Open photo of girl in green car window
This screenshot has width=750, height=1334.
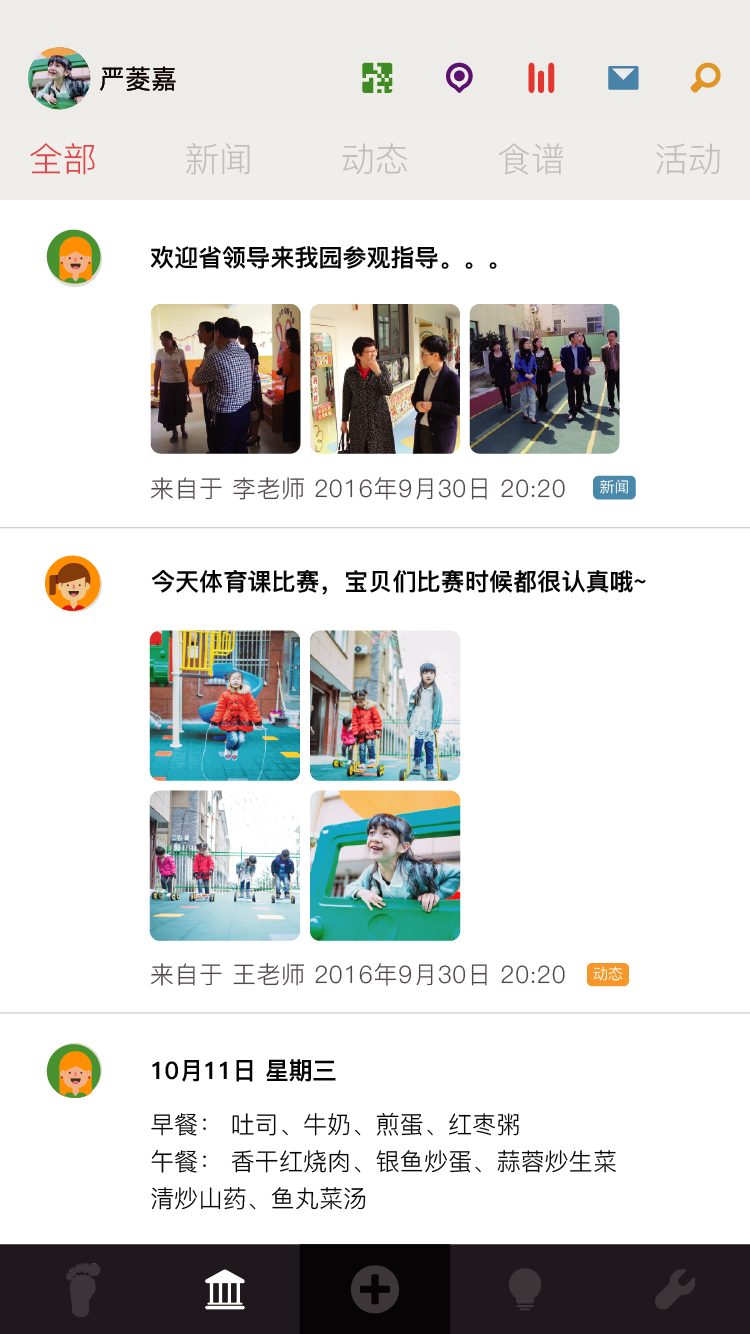point(385,866)
